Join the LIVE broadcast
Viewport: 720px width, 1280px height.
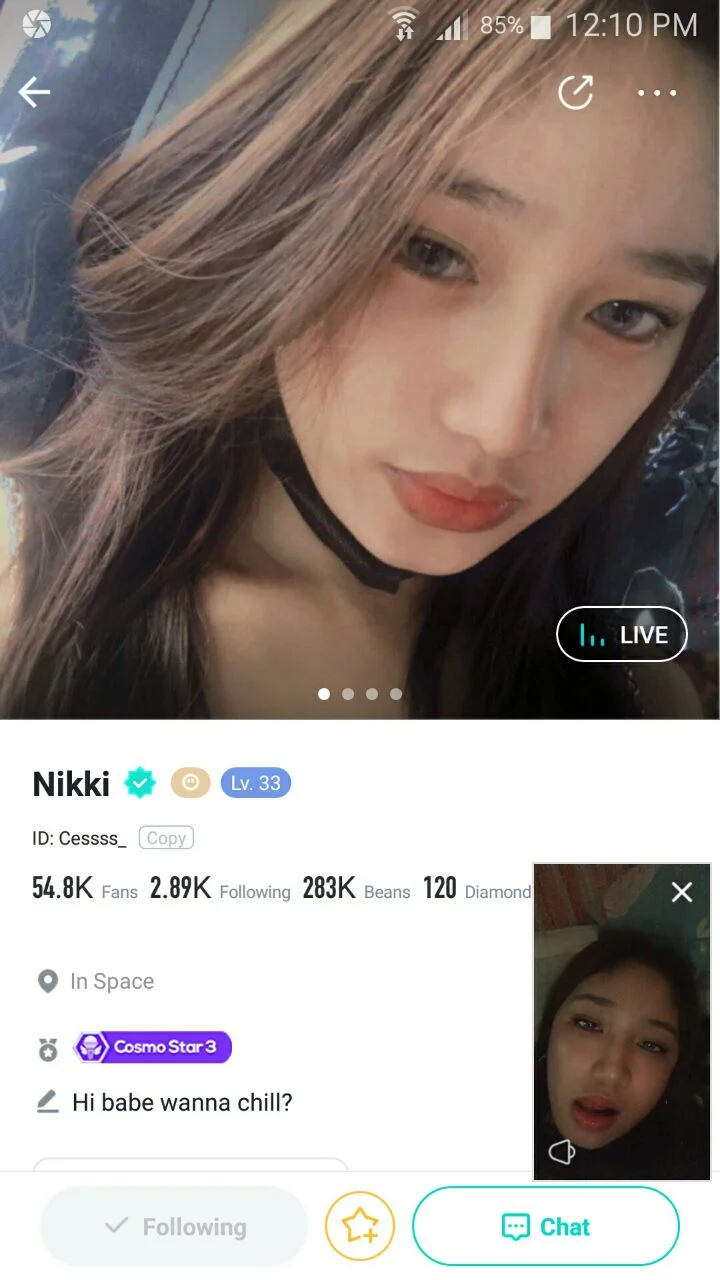click(x=622, y=635)
